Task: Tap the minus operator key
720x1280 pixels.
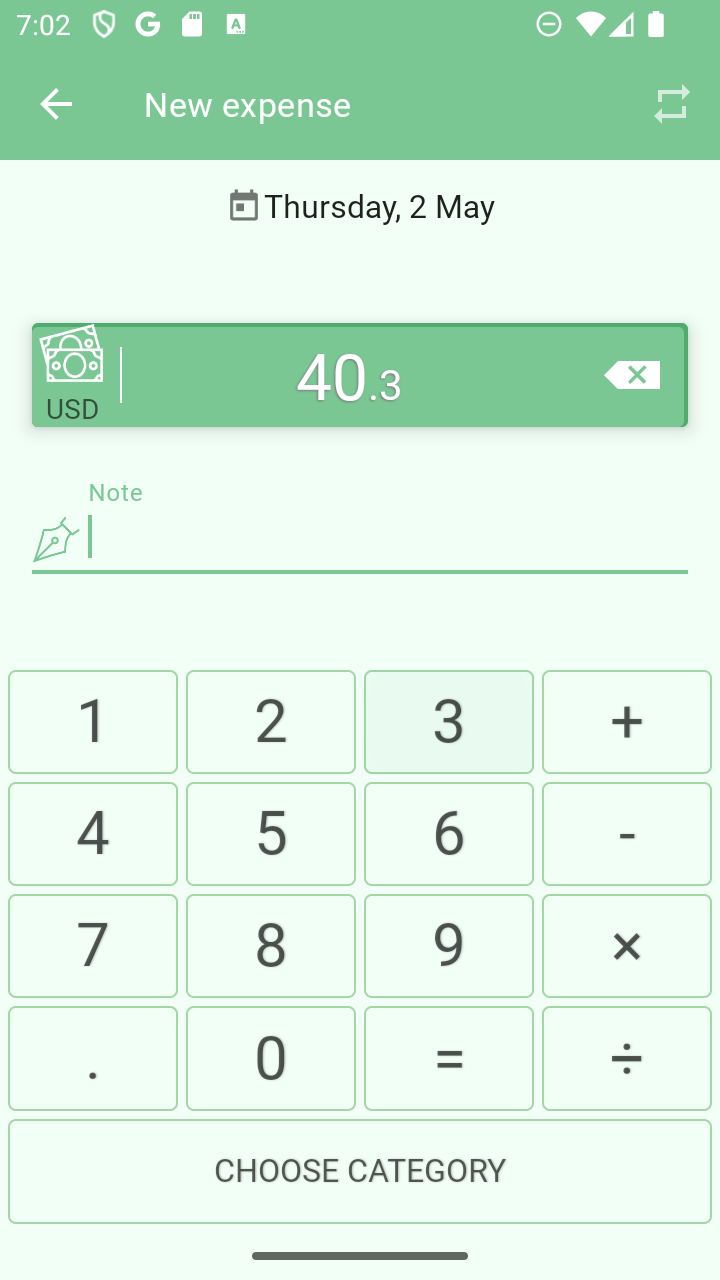Action: (x=627, y=834)
